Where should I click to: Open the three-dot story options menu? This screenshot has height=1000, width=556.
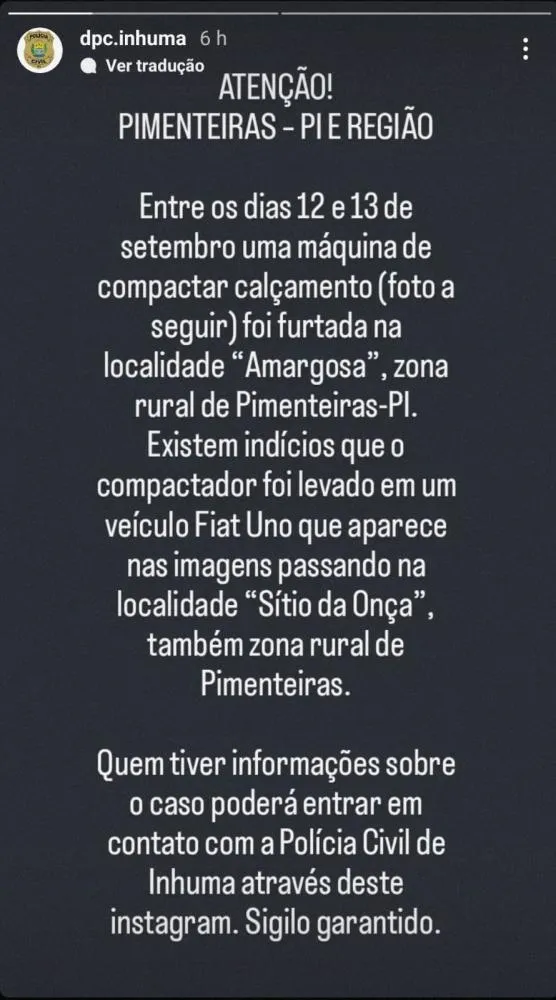click(x=525, y=49)
